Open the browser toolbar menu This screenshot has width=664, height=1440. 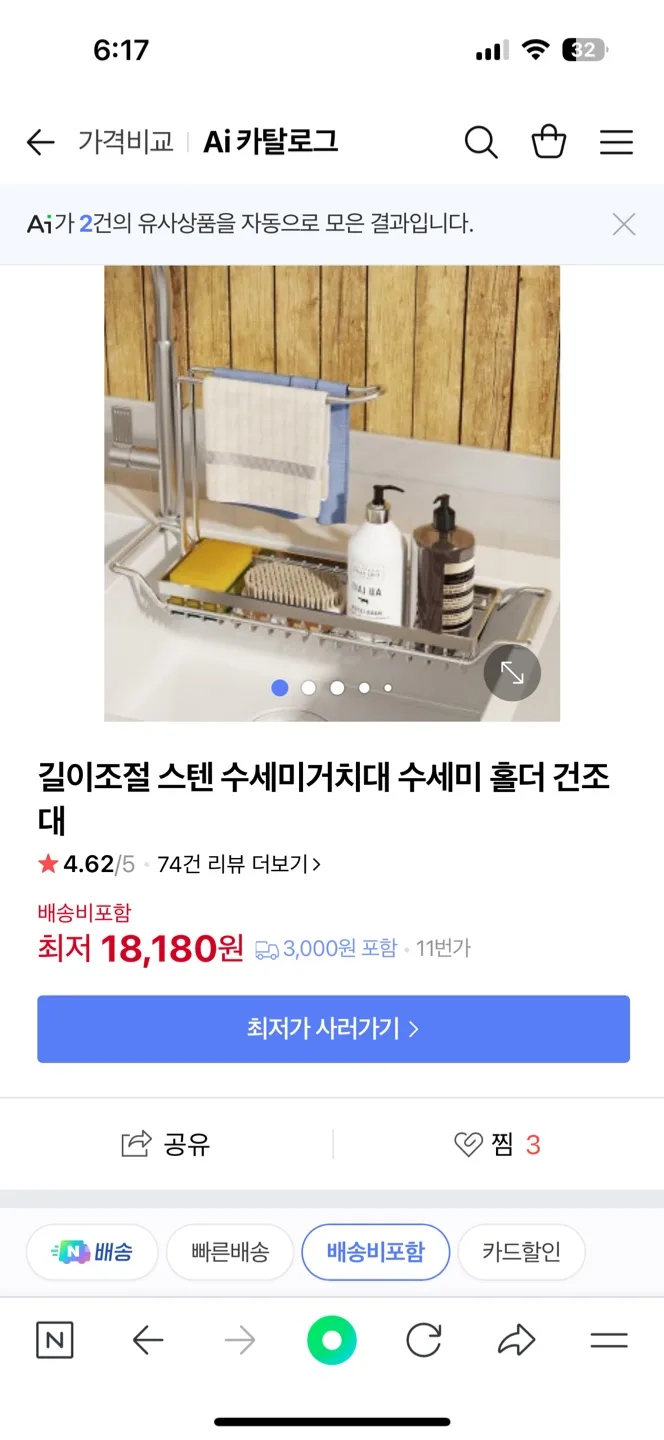[608, 1341]
